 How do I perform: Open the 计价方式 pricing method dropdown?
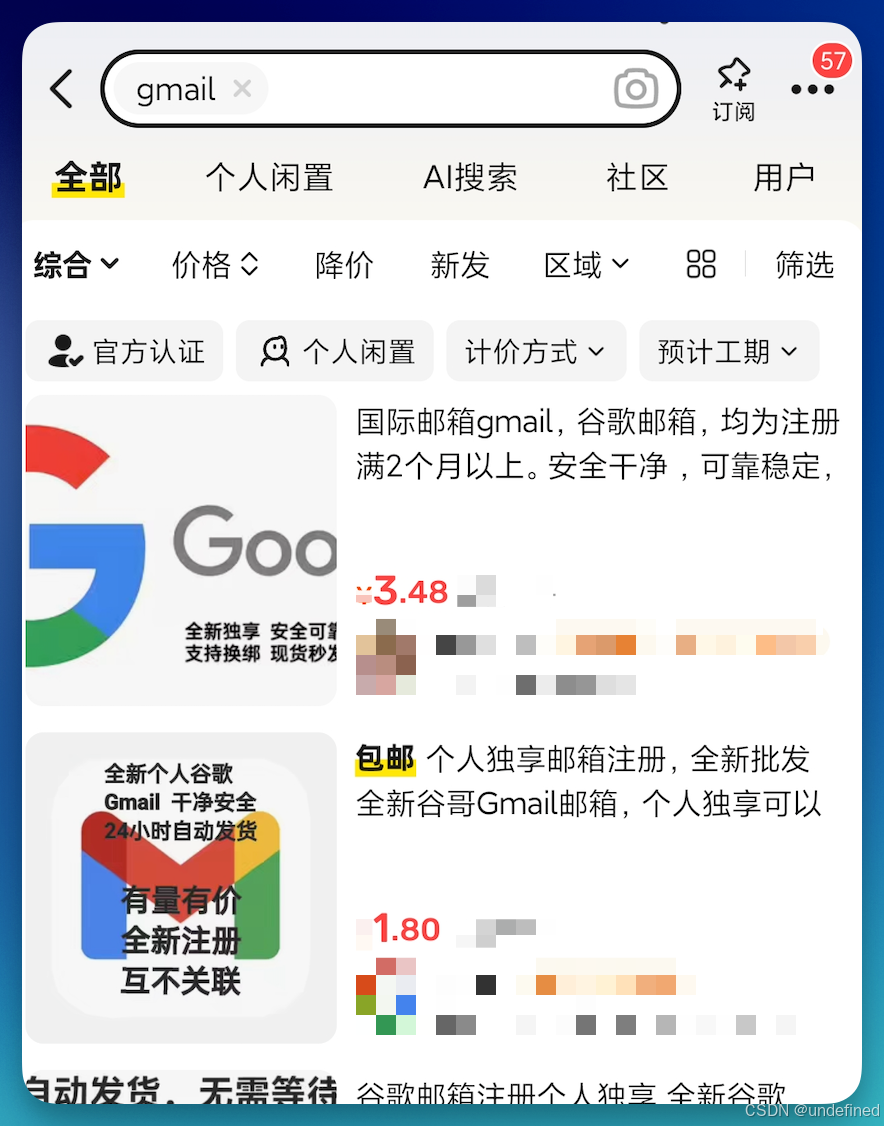[536, 351]
